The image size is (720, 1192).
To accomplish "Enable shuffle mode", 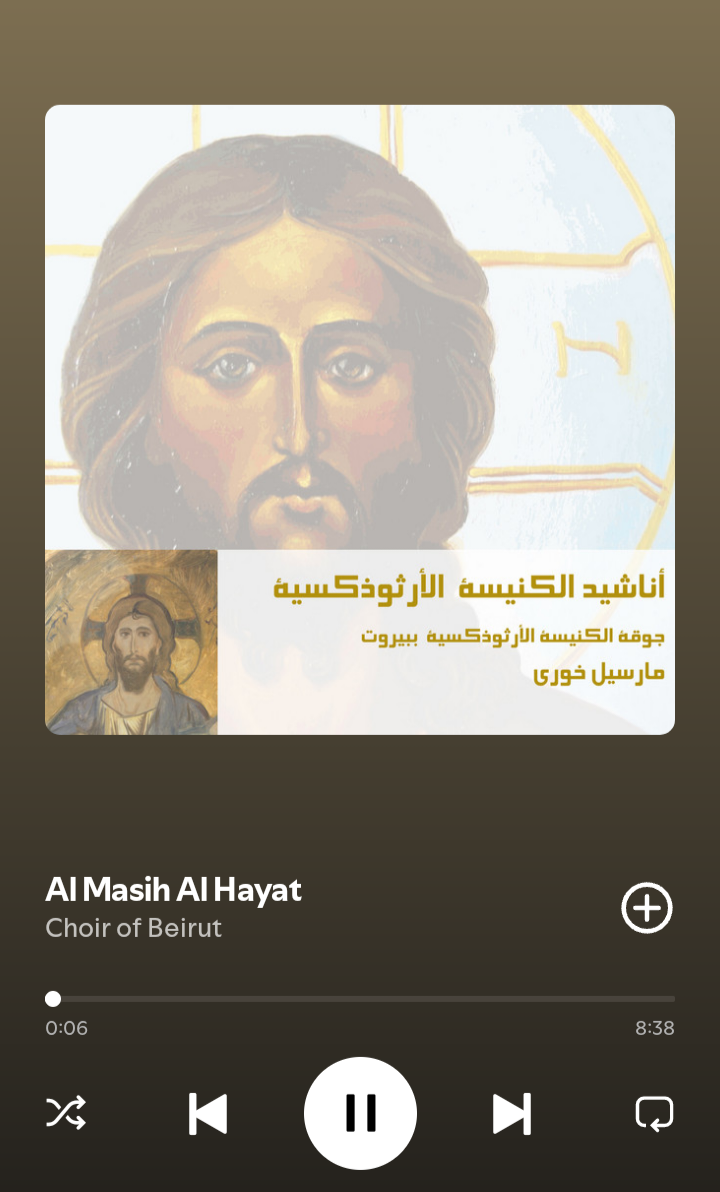I will point(66,1113).
